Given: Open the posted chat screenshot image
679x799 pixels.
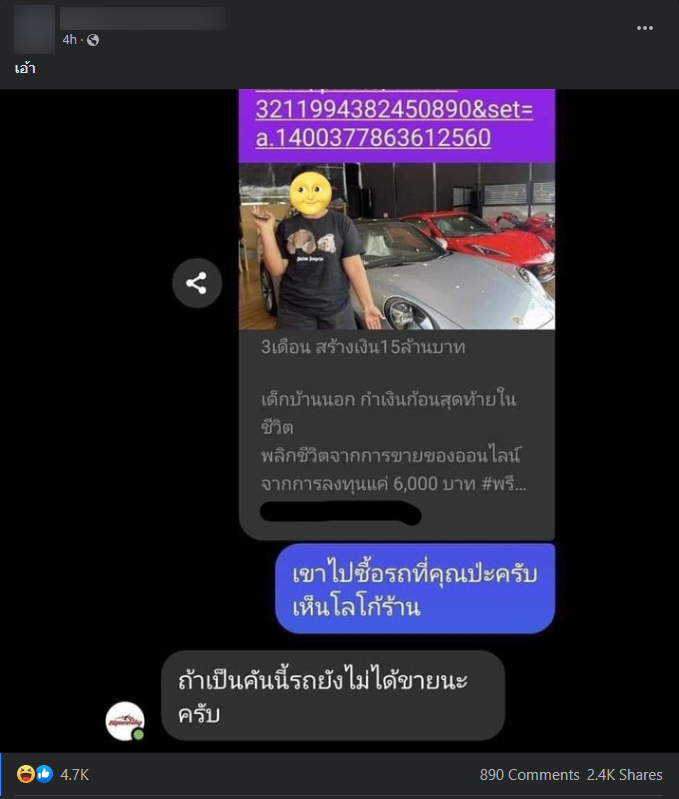Looking at the screenshot, I should click(x=340, y=420).
